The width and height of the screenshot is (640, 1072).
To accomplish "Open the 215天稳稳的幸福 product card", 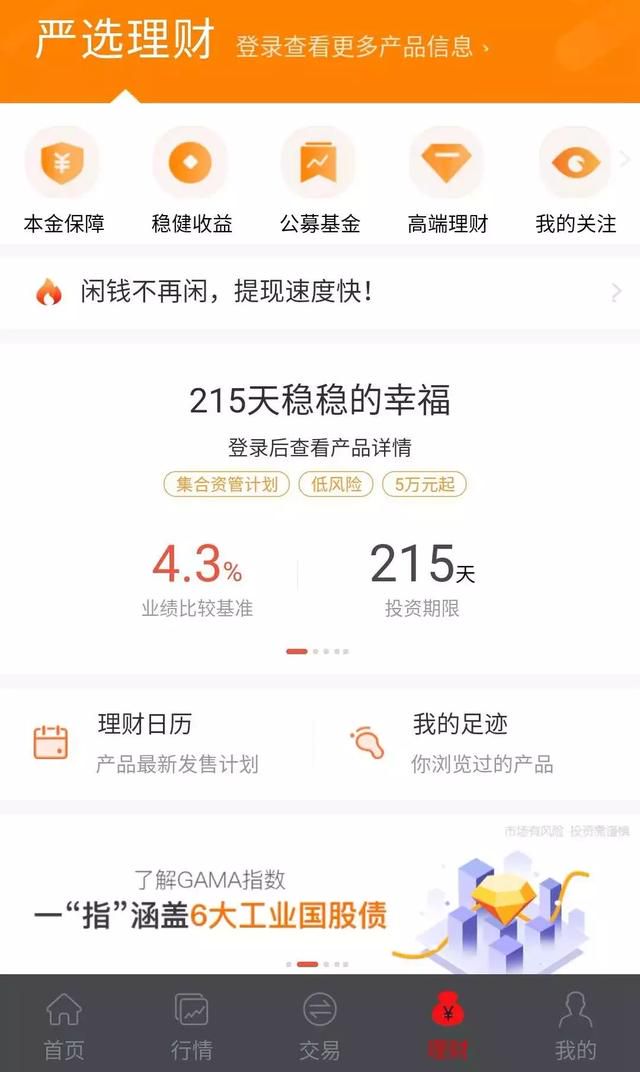I will point(320,500).
